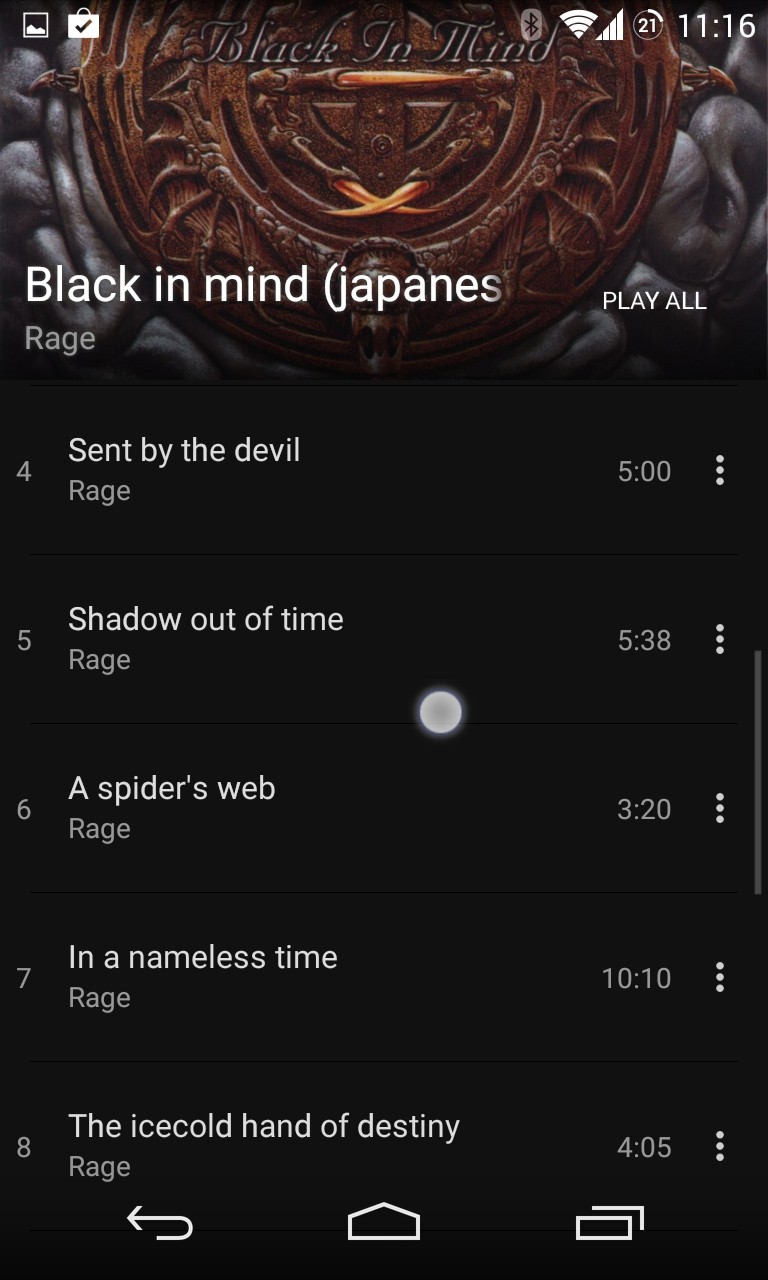Open the overflow menu for Shadow out of time
This screenshot has height=1280, width=768.
pos(719,639)
